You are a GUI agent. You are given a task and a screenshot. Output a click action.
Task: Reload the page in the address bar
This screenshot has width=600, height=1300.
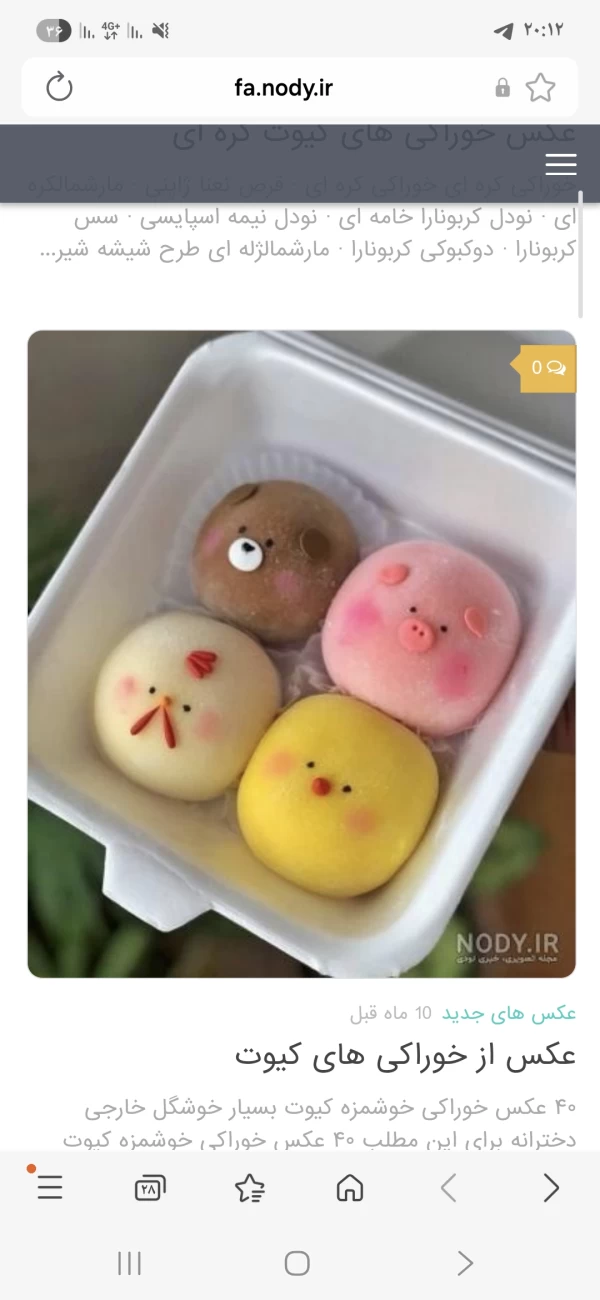(60, 88)
